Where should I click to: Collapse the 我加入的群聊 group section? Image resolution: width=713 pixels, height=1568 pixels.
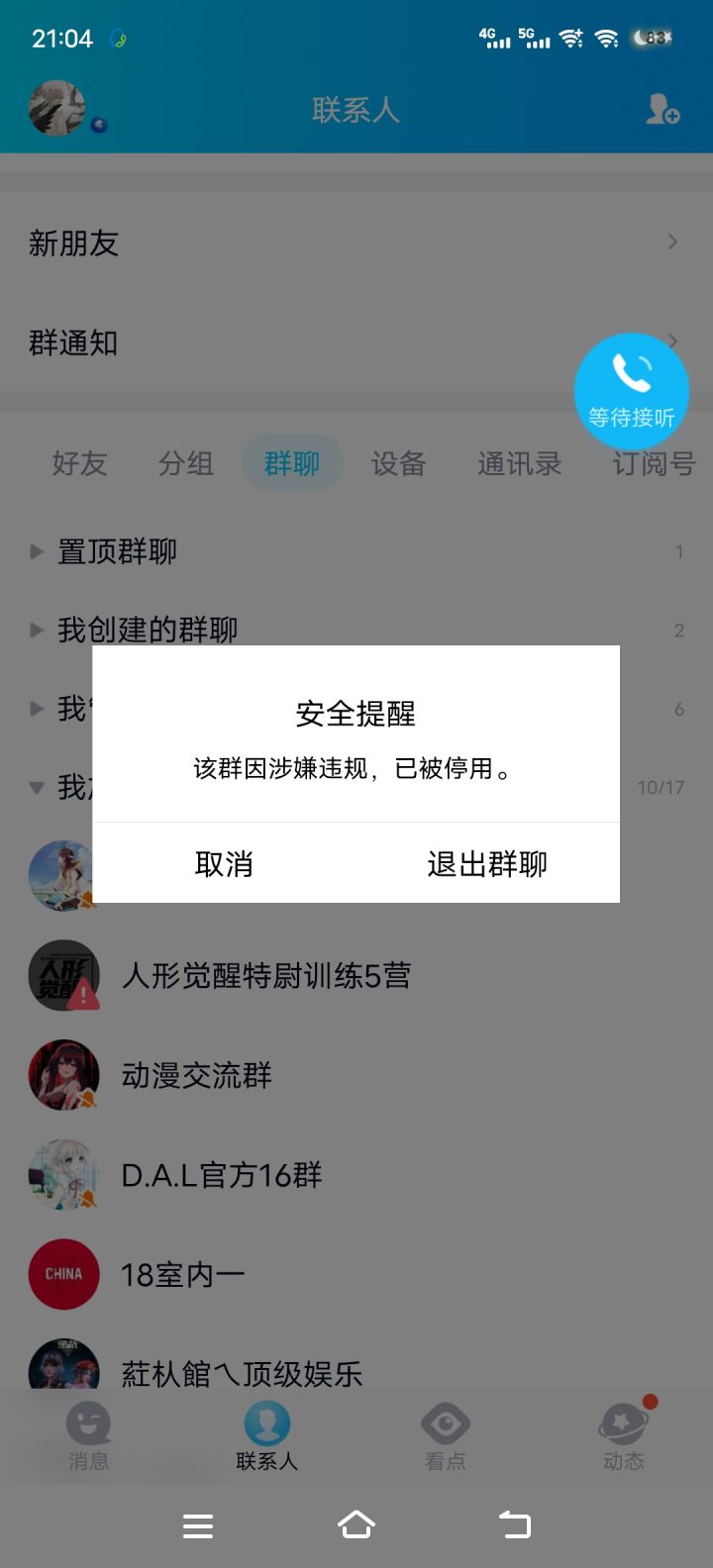pyautogui.click(x=37, y=787)
